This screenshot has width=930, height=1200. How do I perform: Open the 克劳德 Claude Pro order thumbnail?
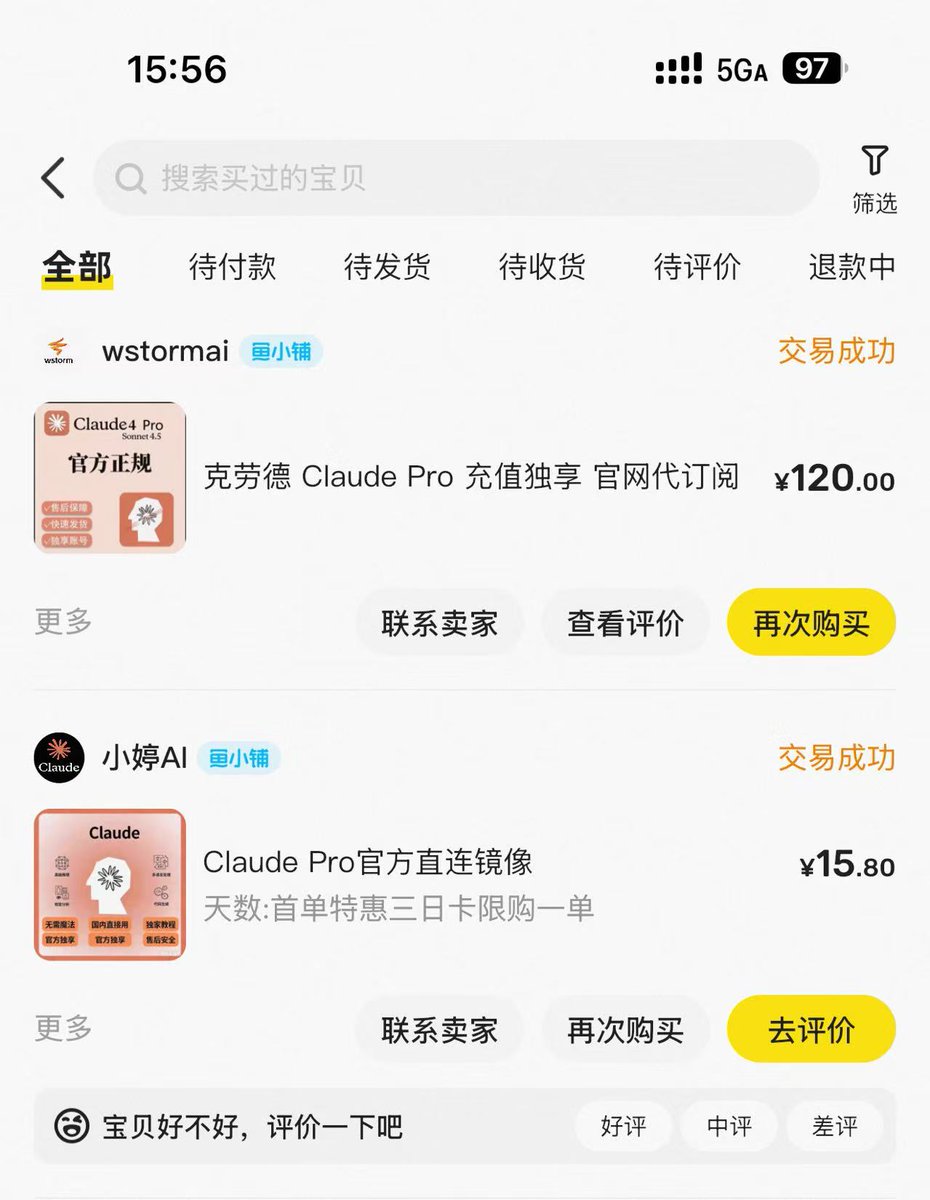pyautogui.click(x=110, y=478)
